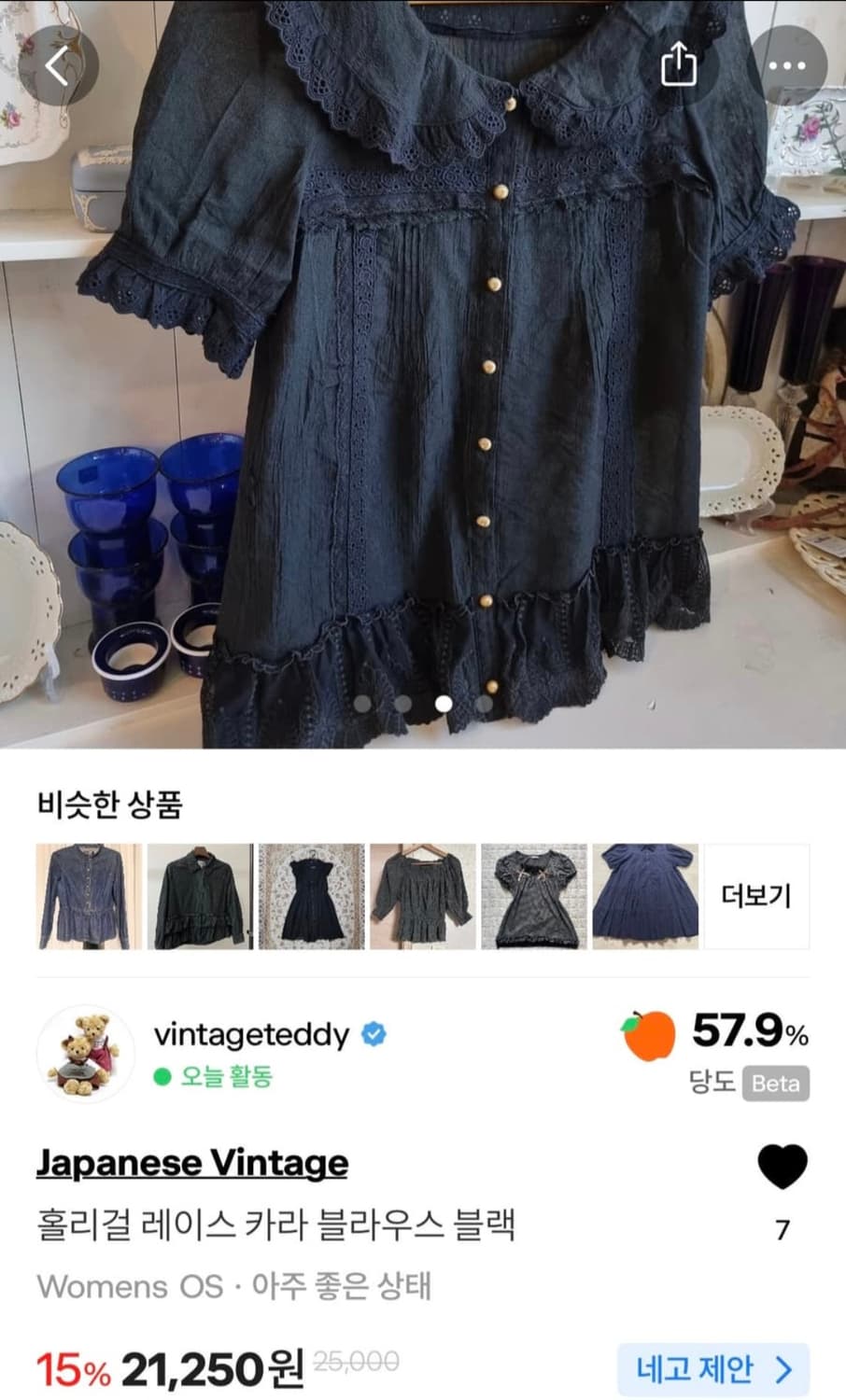Open 더보기 to expand similar products

tap(758, 895)
